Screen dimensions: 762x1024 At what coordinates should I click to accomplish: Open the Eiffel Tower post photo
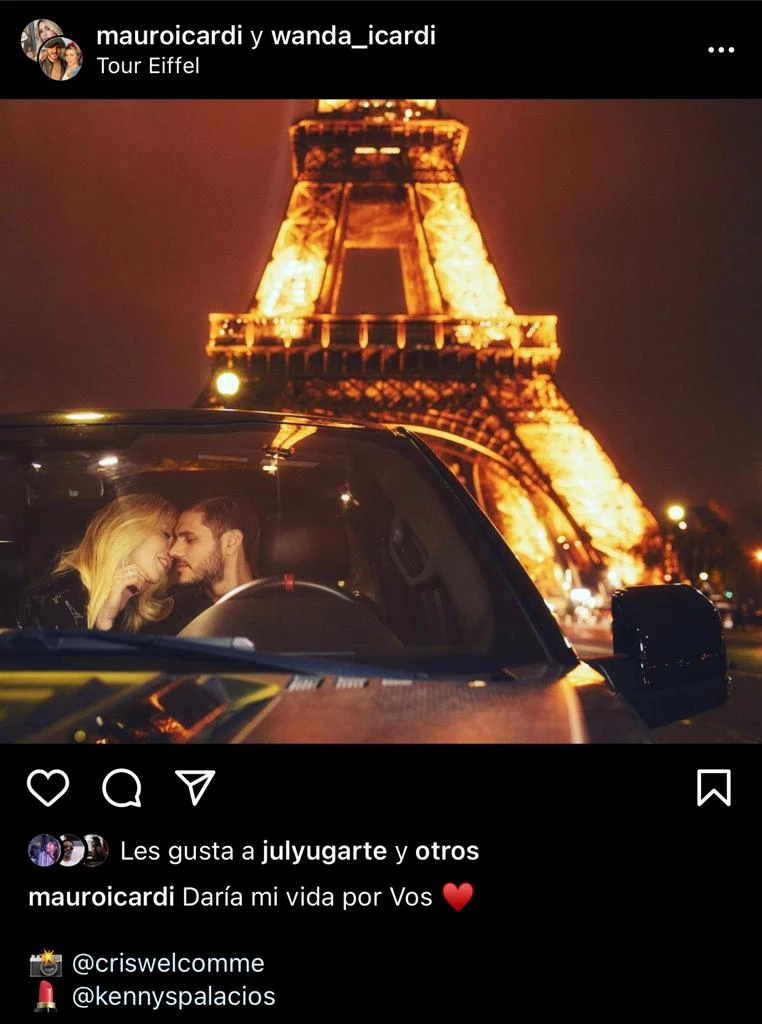coord(380,420)
